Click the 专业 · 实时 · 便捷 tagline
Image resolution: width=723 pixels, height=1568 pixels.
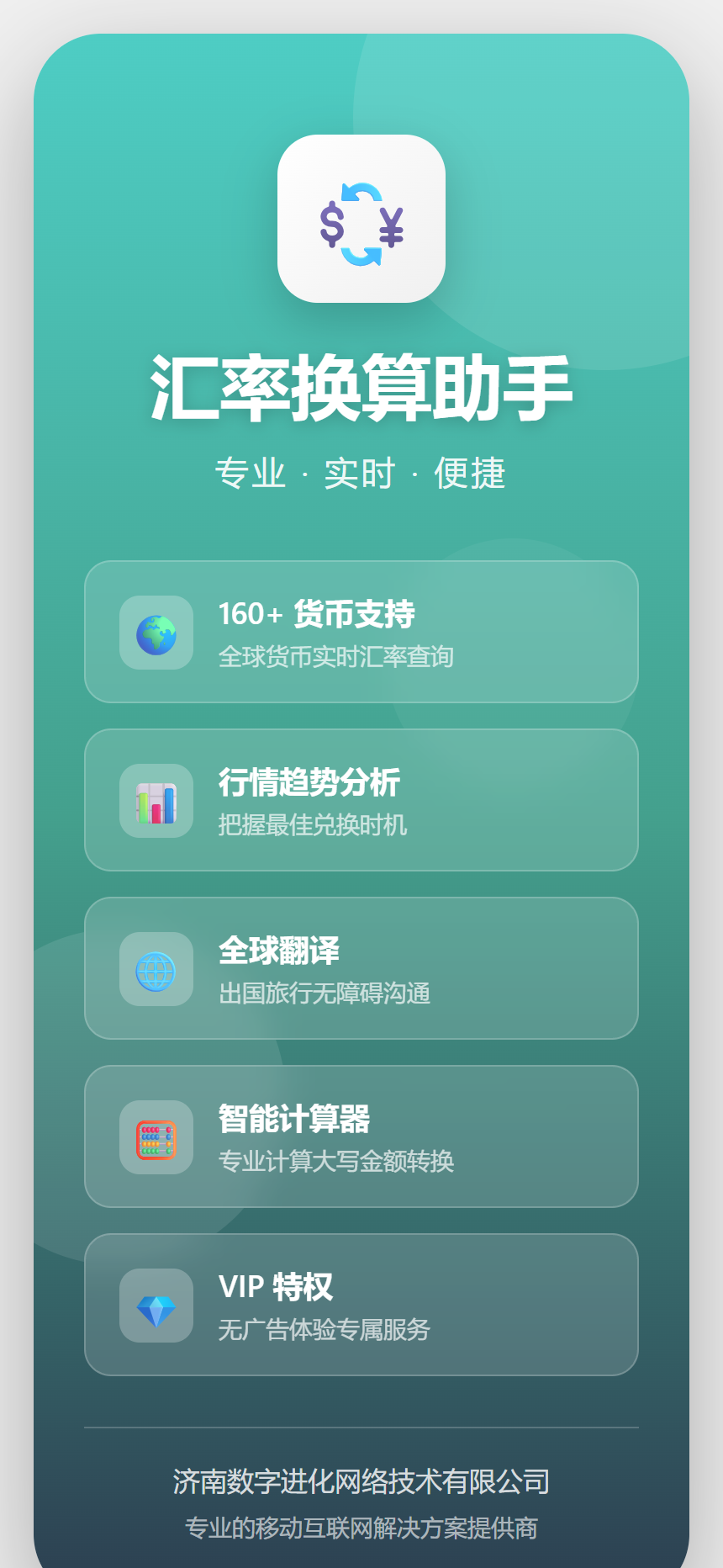click(361, 473)
